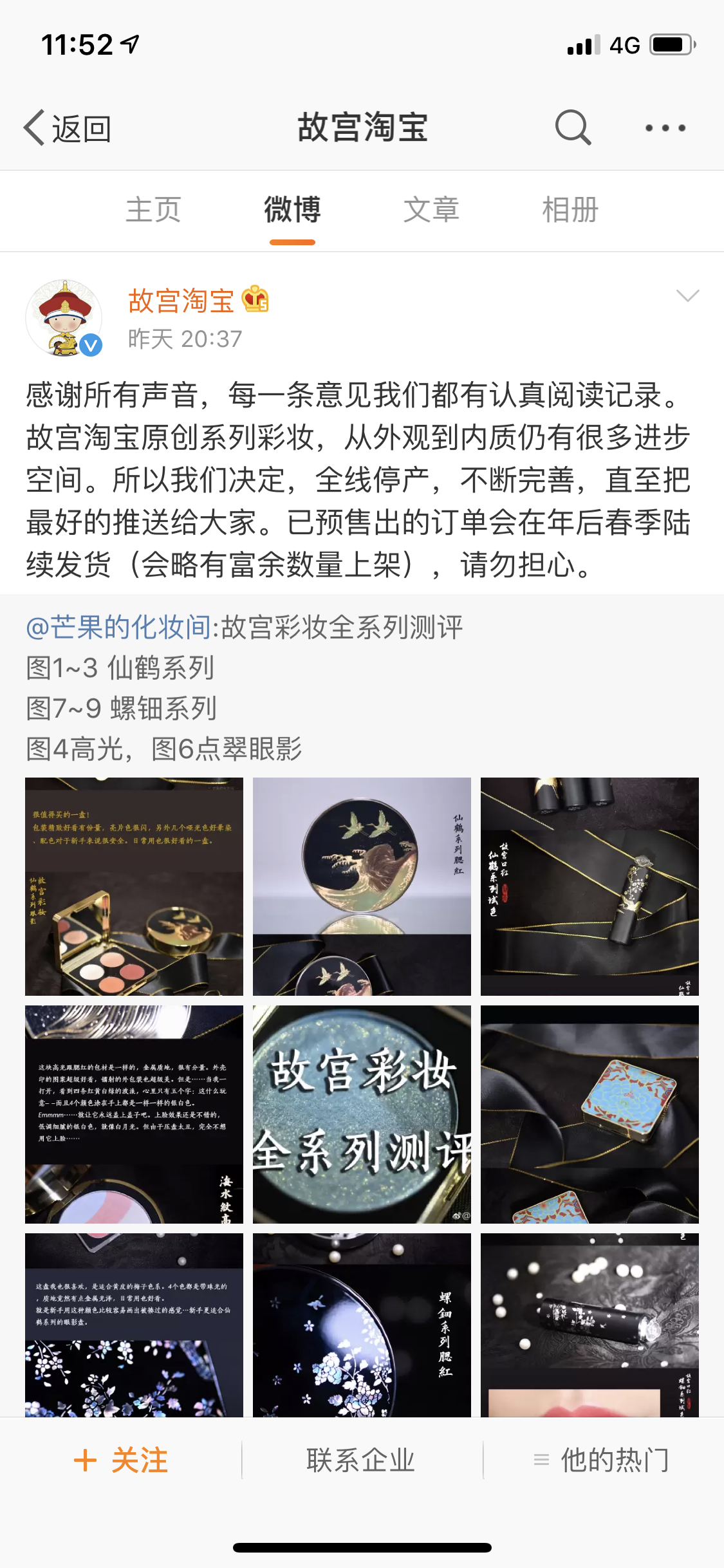Screen dimensions: 724x1568
Task: View 故宫彩妆全系列测评 cover image
Action: tap(362, 1114)
